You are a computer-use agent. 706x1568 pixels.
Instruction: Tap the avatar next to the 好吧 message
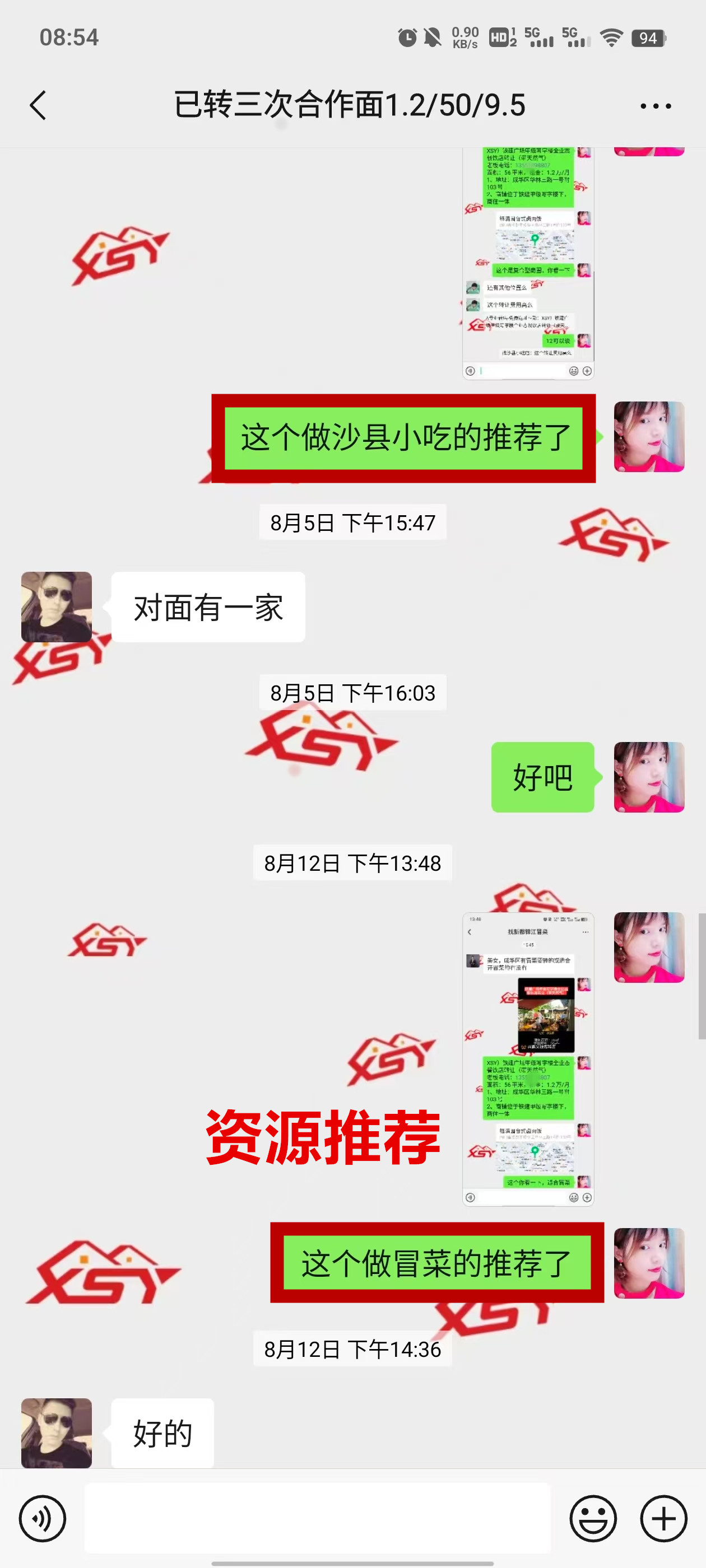[x=649, y=777]
